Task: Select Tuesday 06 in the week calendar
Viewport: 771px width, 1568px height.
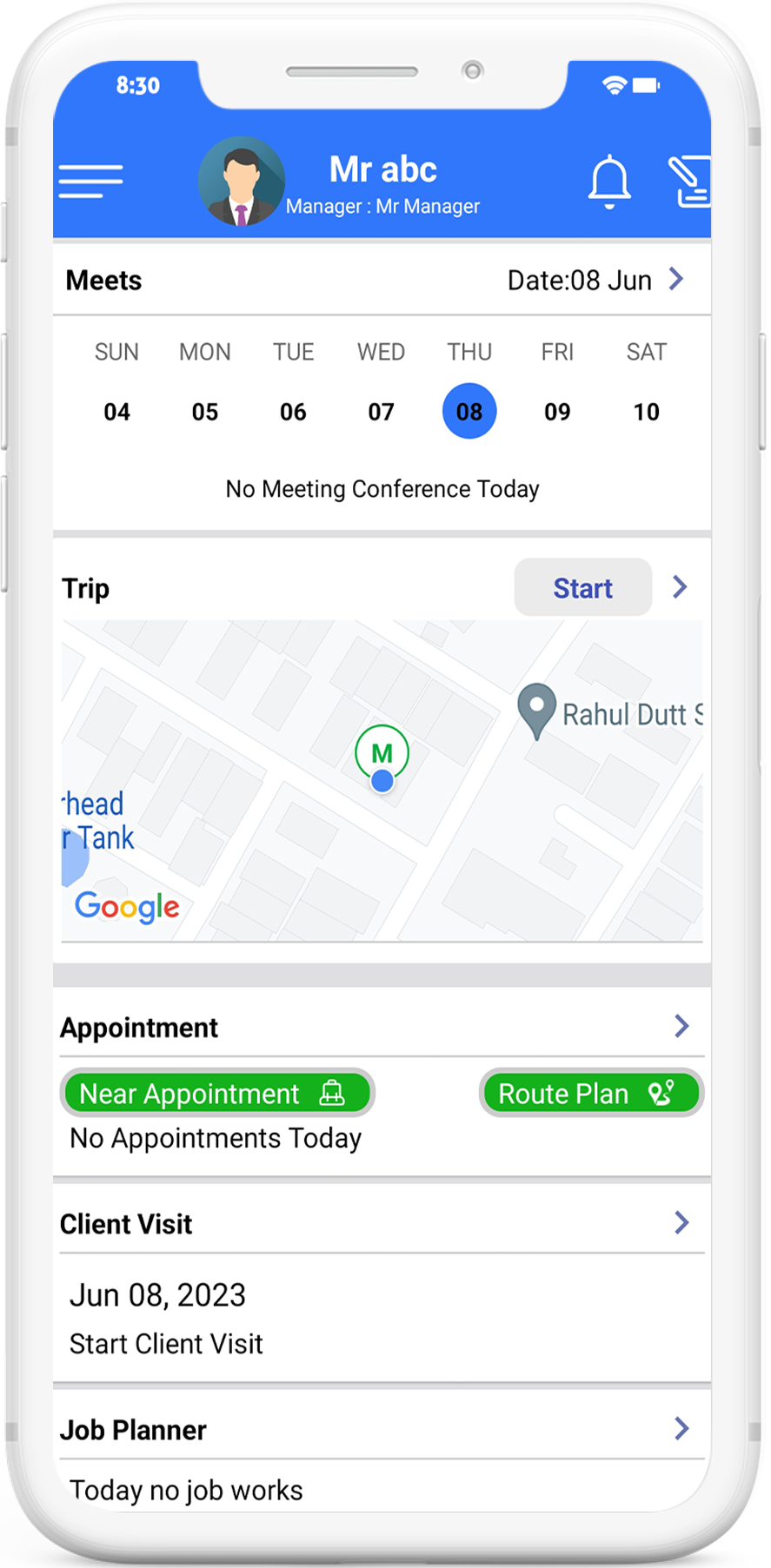Action: (x=293, y=412)
